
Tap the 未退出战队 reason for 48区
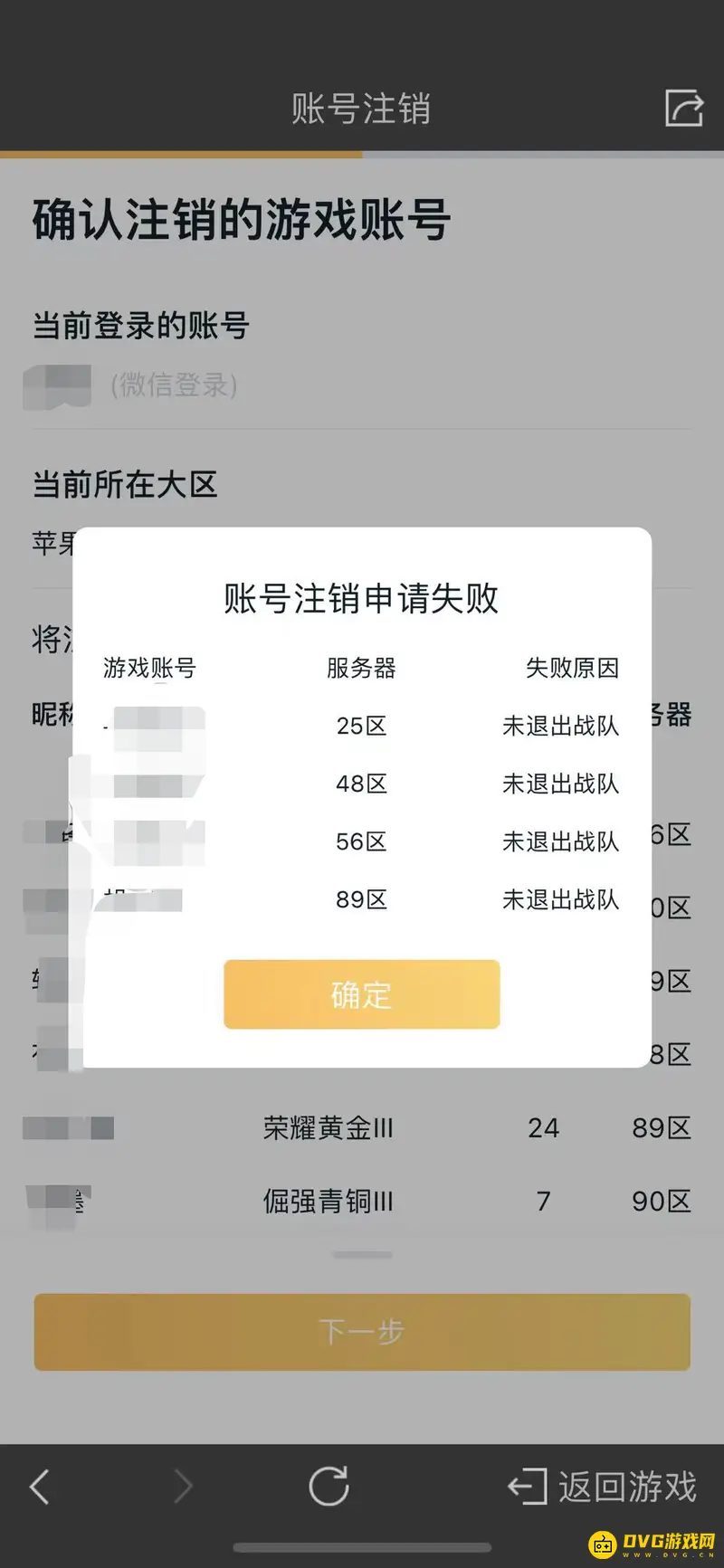click(560, 784)
